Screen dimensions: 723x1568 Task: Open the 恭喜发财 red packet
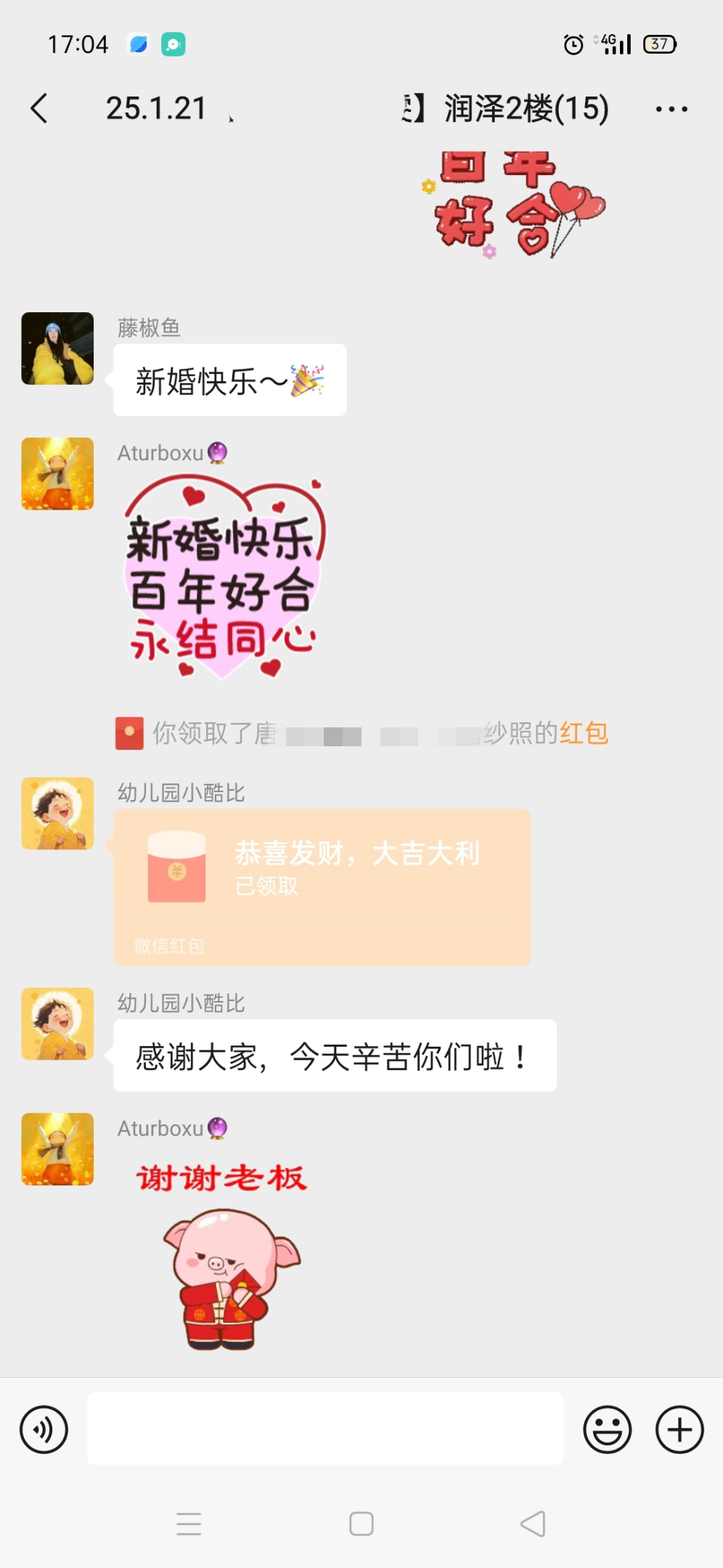[x=322, y=886]
